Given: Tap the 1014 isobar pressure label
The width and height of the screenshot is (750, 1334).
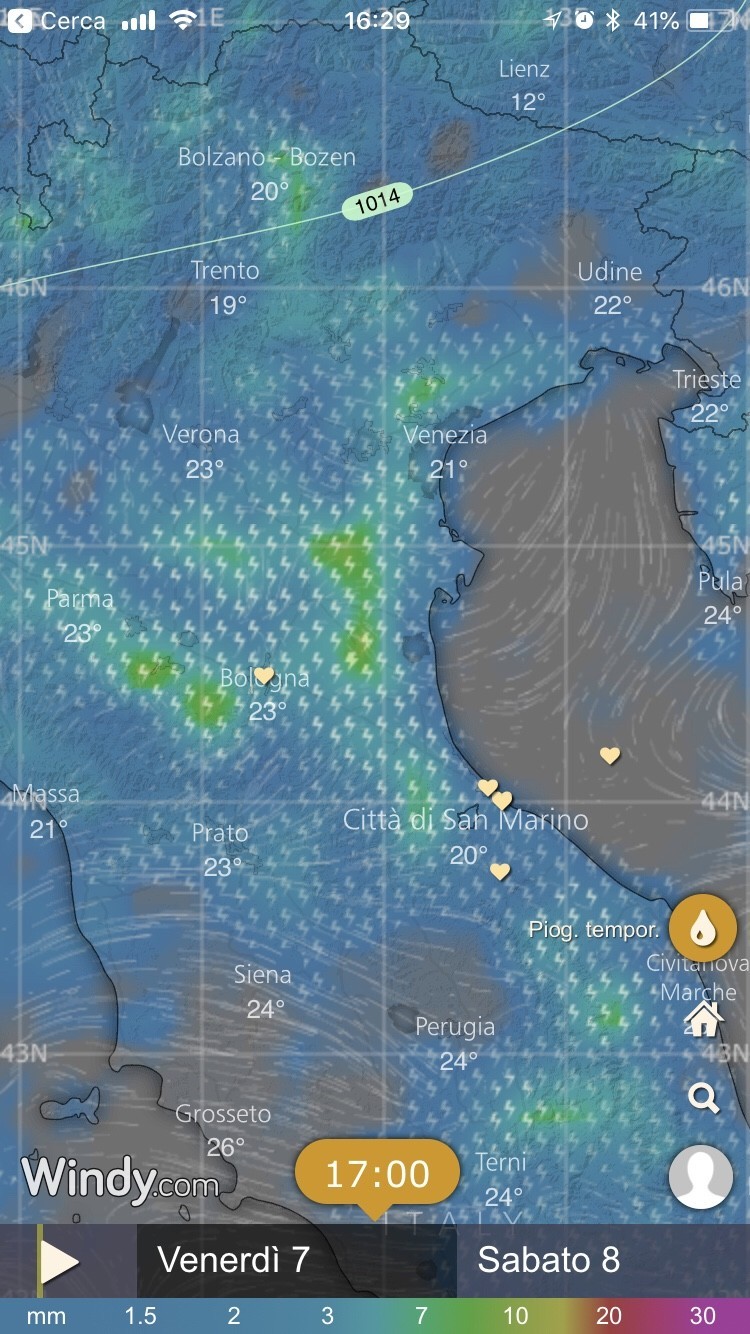Looking at the screenshot, I should click(x=378, y=201).
